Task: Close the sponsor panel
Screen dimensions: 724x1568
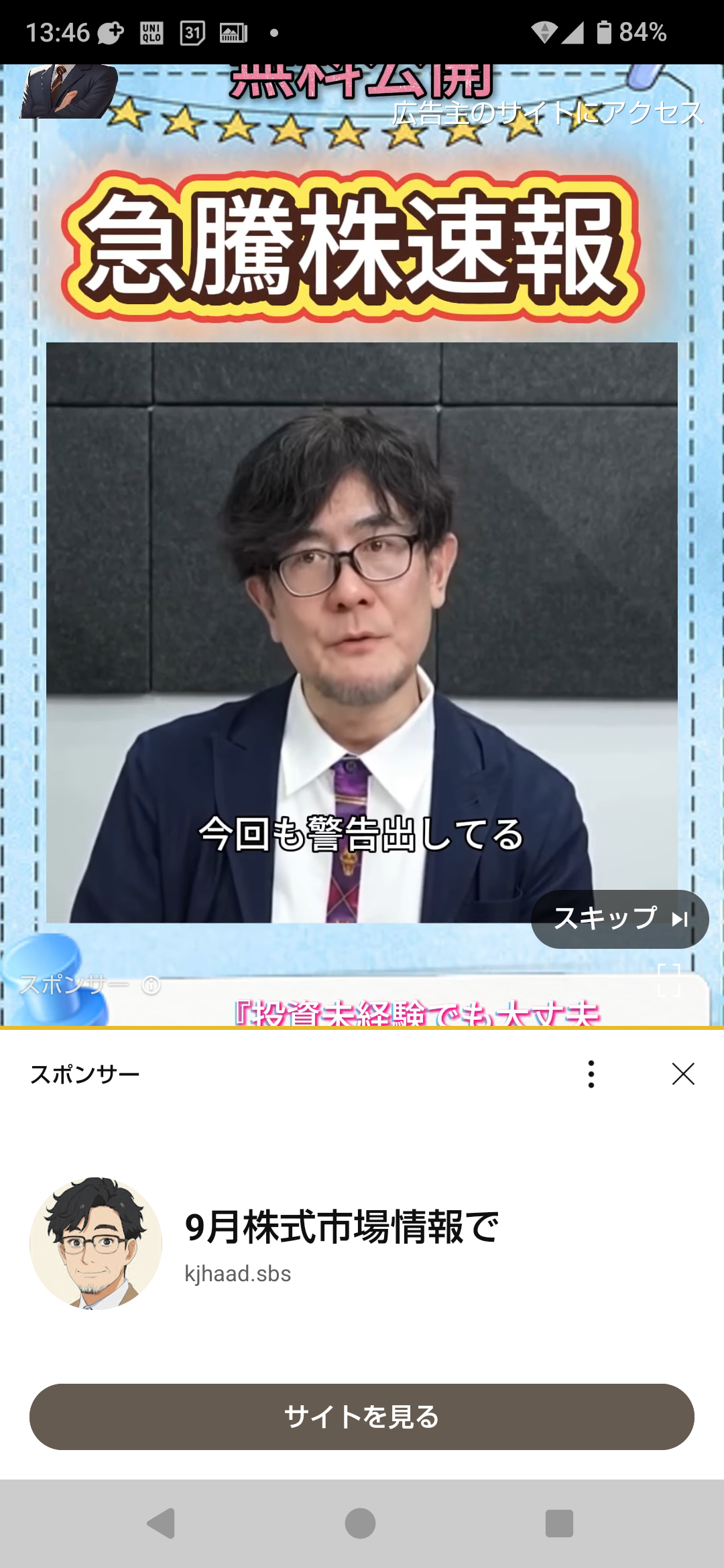Action: pyautogui.click(x=682, y=1074)
